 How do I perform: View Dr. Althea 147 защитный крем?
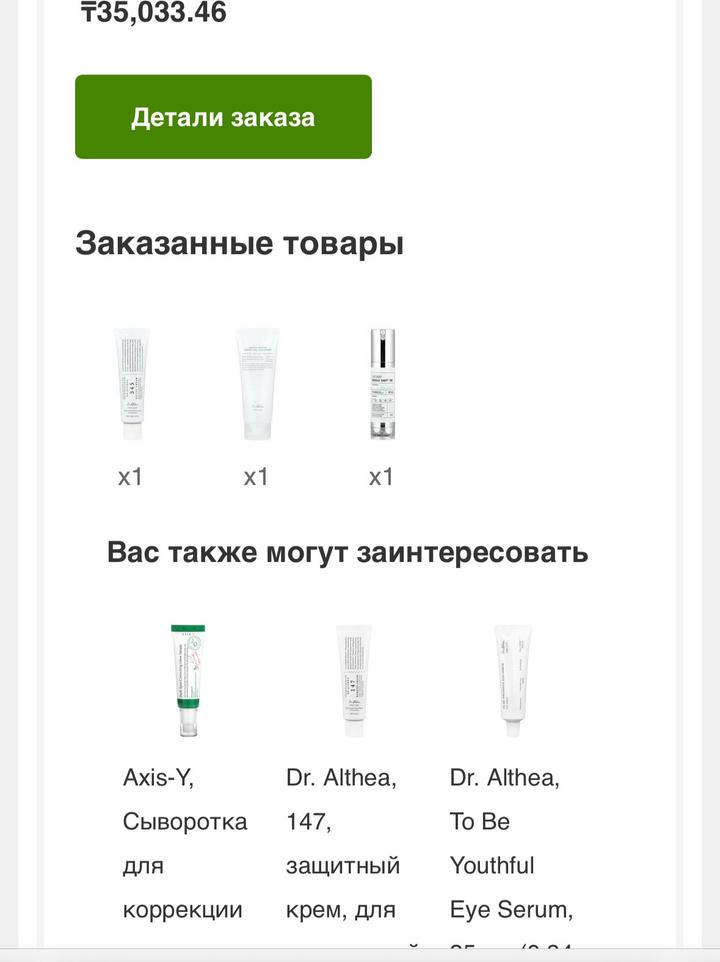(353, 680)
